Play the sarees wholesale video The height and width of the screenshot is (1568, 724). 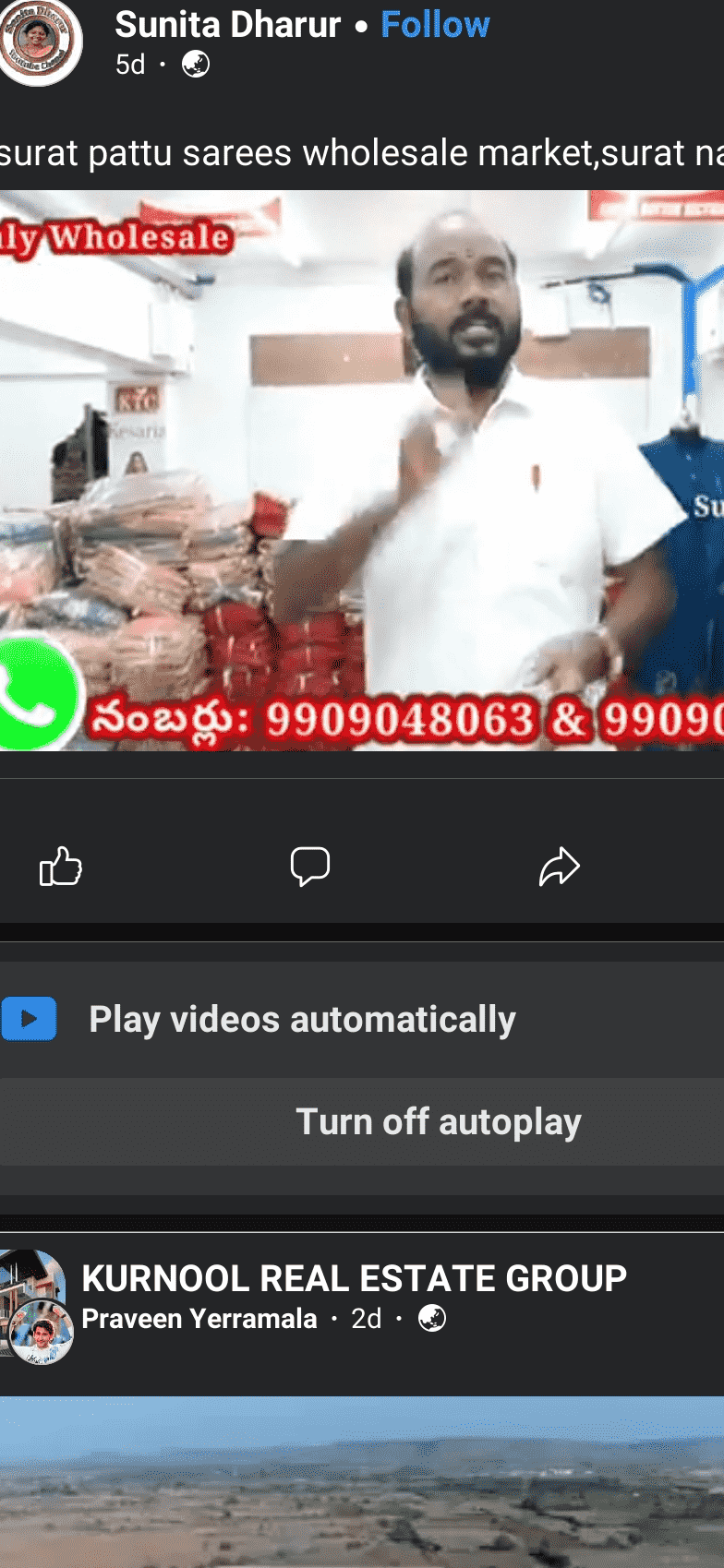point(362,471)
